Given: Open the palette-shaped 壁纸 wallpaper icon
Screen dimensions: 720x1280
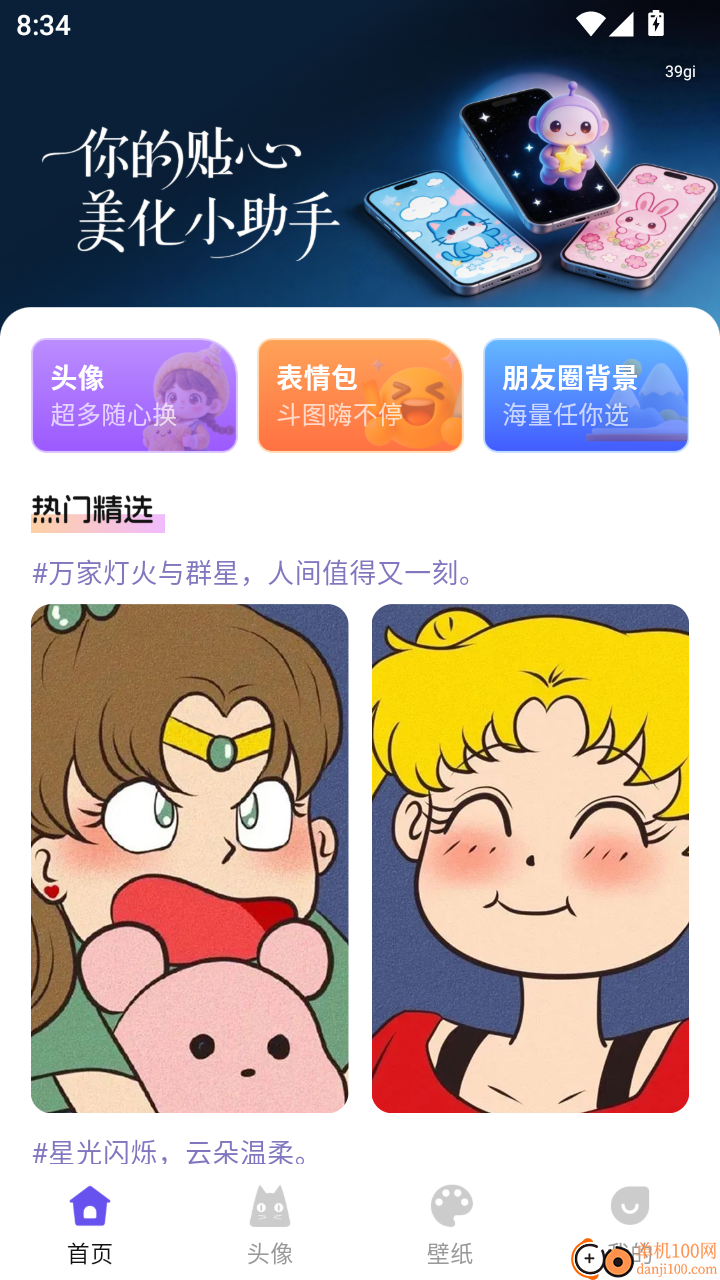Looking at the screenshot, I should click(x=450, y=1207).
